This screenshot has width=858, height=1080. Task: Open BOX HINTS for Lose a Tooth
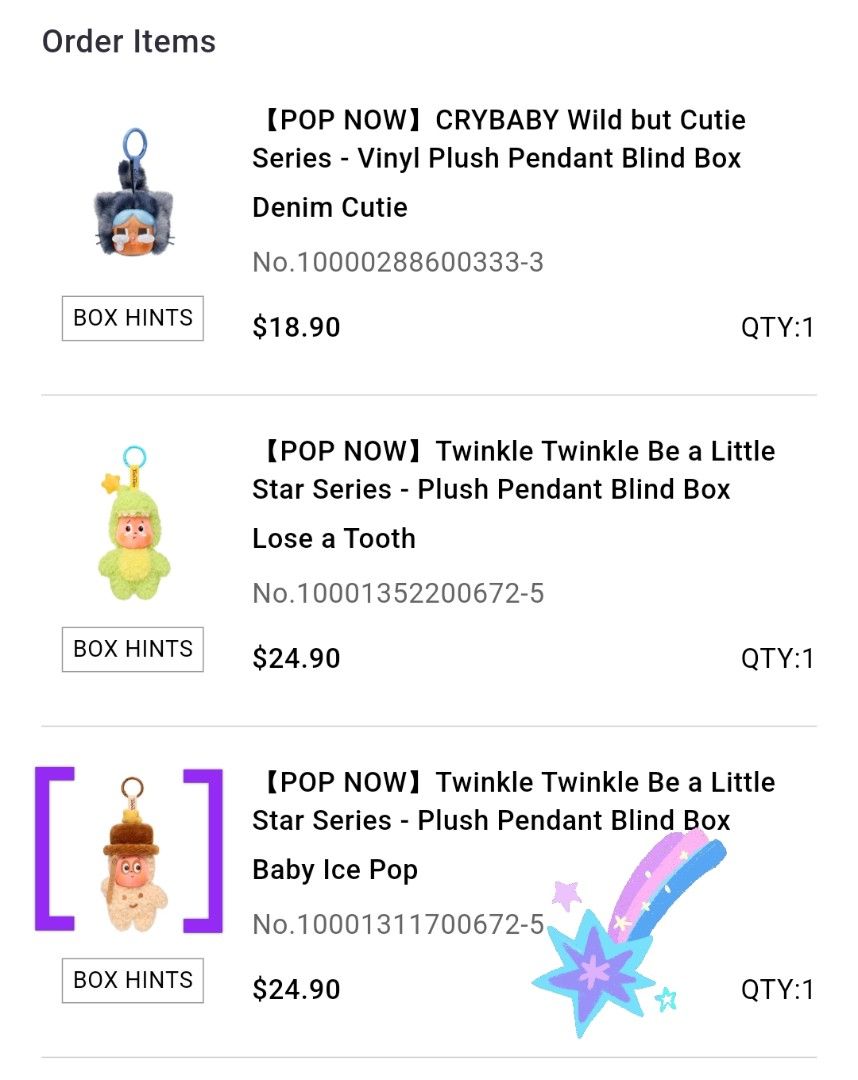132,649
